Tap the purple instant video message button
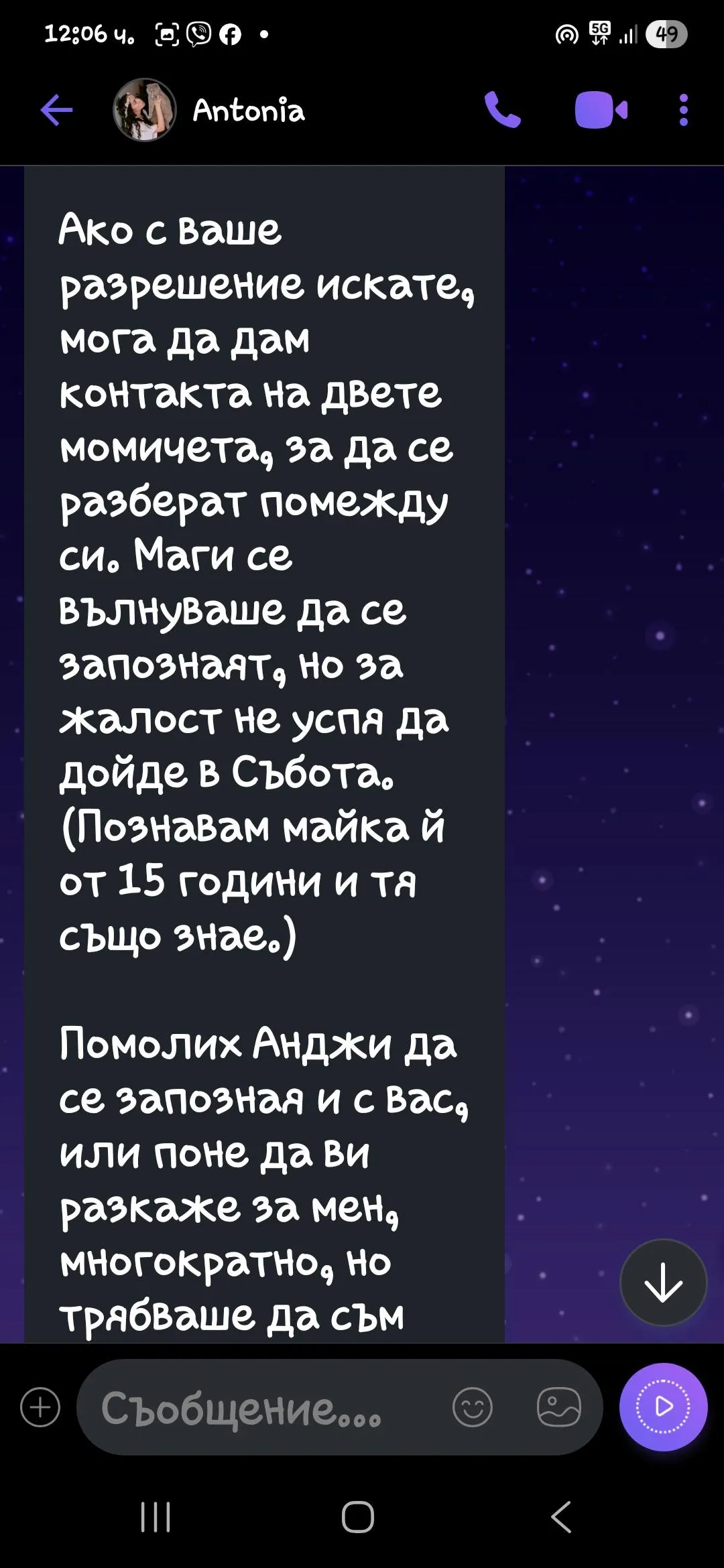This screenshot has height=1568, width=724. pos(663,1407)
